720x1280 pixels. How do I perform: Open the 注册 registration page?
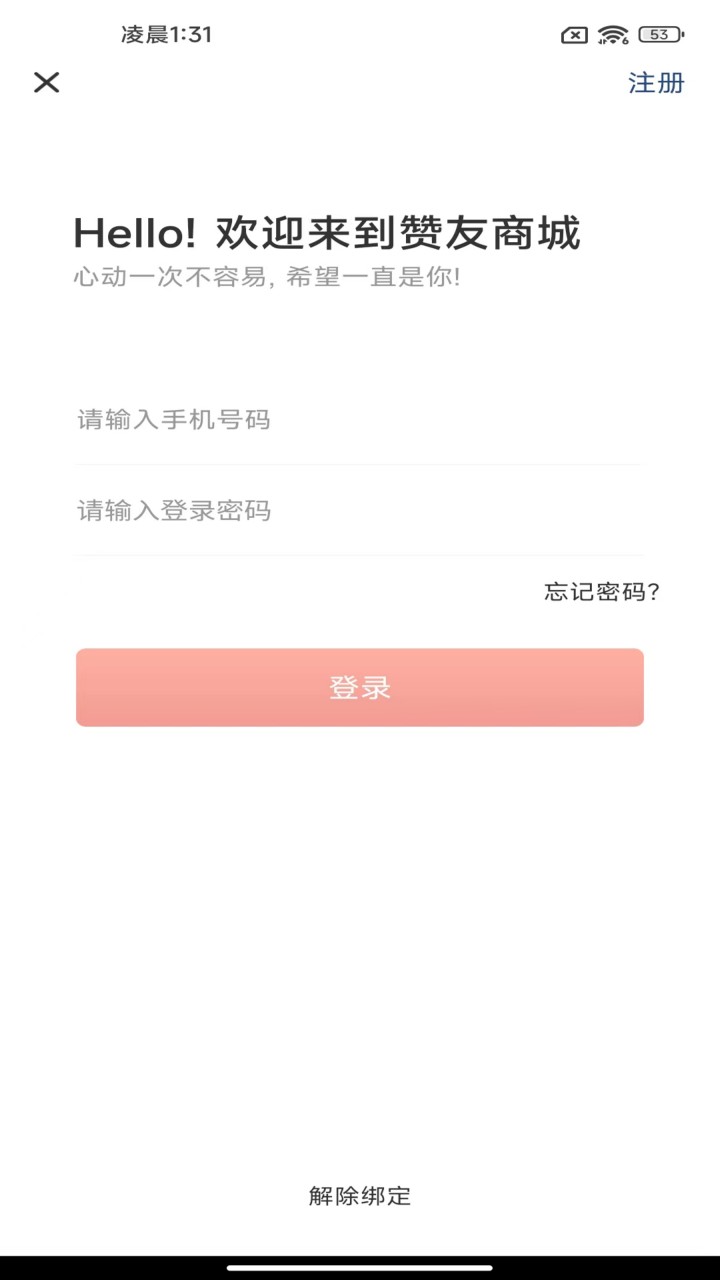click(656, 83)
